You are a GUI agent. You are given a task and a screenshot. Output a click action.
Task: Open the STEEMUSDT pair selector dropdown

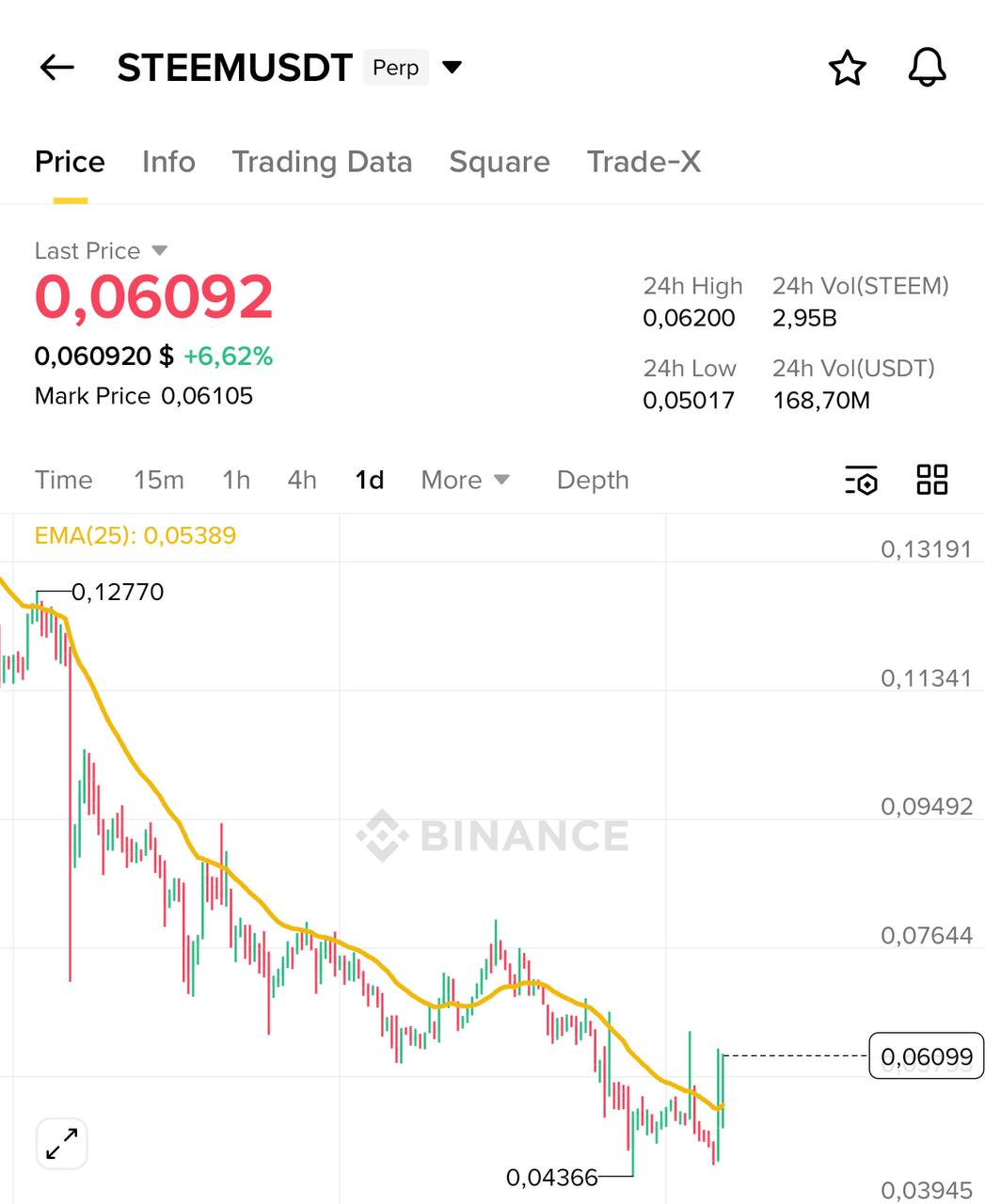(453, 68)
